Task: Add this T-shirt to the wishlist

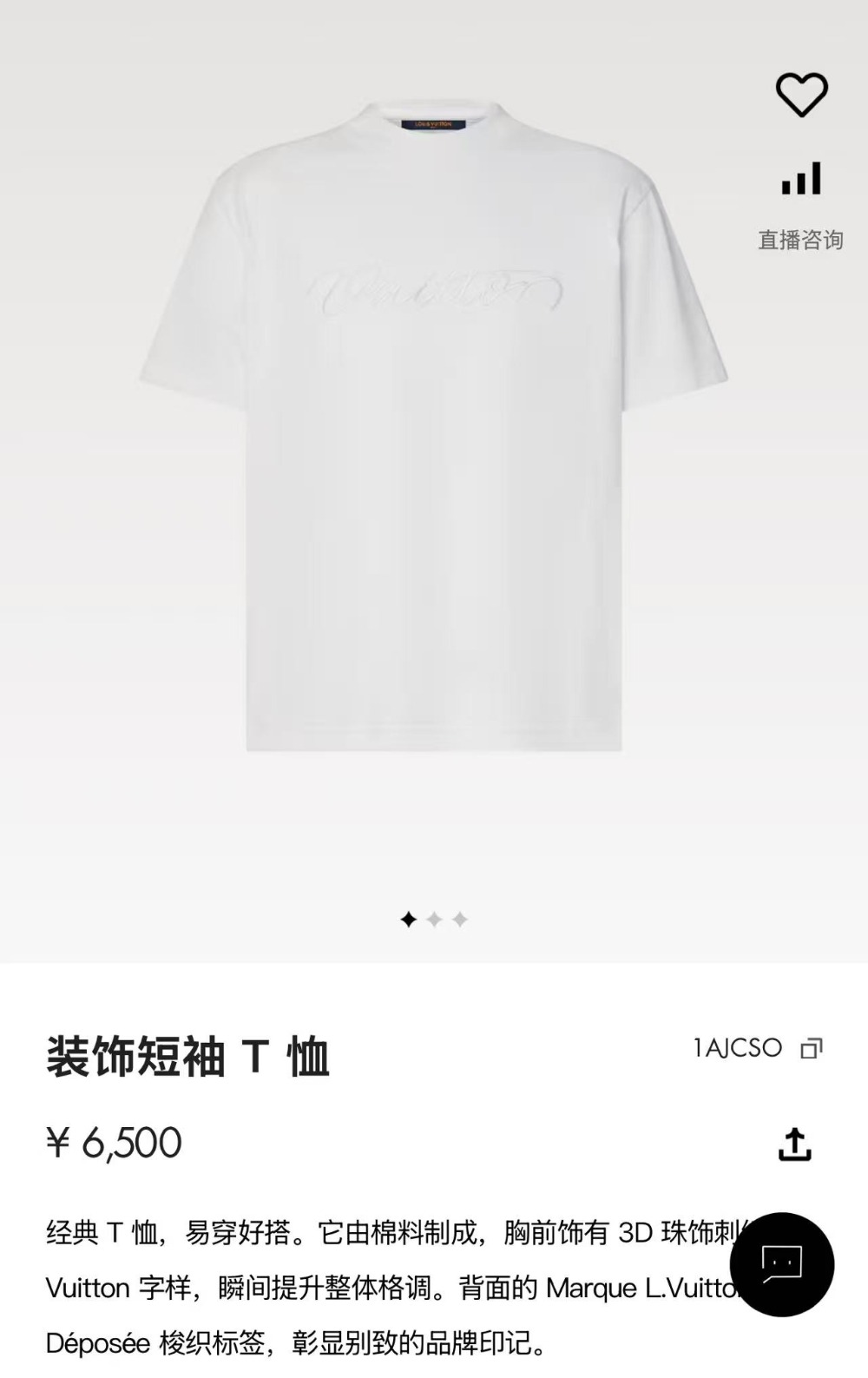Action: pyautogui.click(x=801, y=95)
